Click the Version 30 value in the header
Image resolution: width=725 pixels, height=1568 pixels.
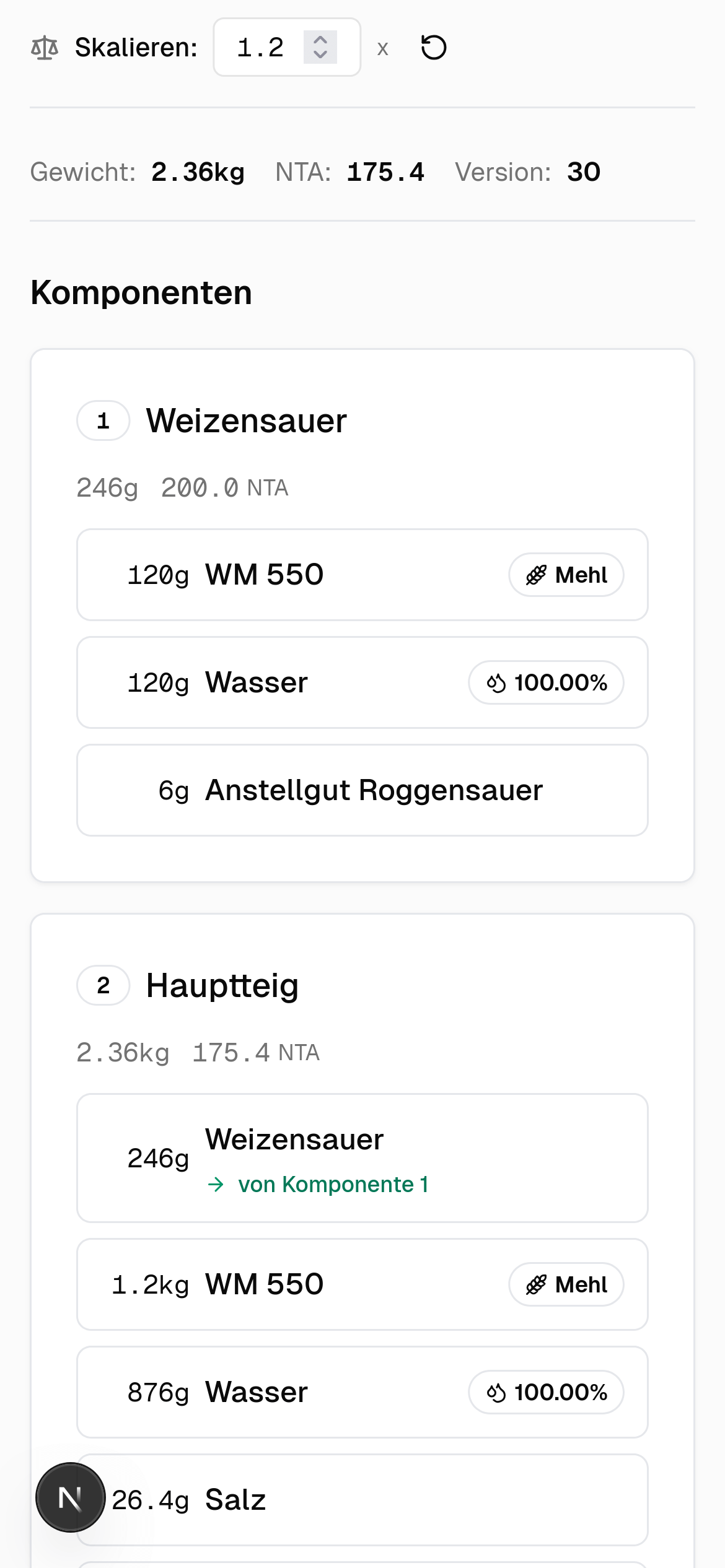(x=583, y=172)
